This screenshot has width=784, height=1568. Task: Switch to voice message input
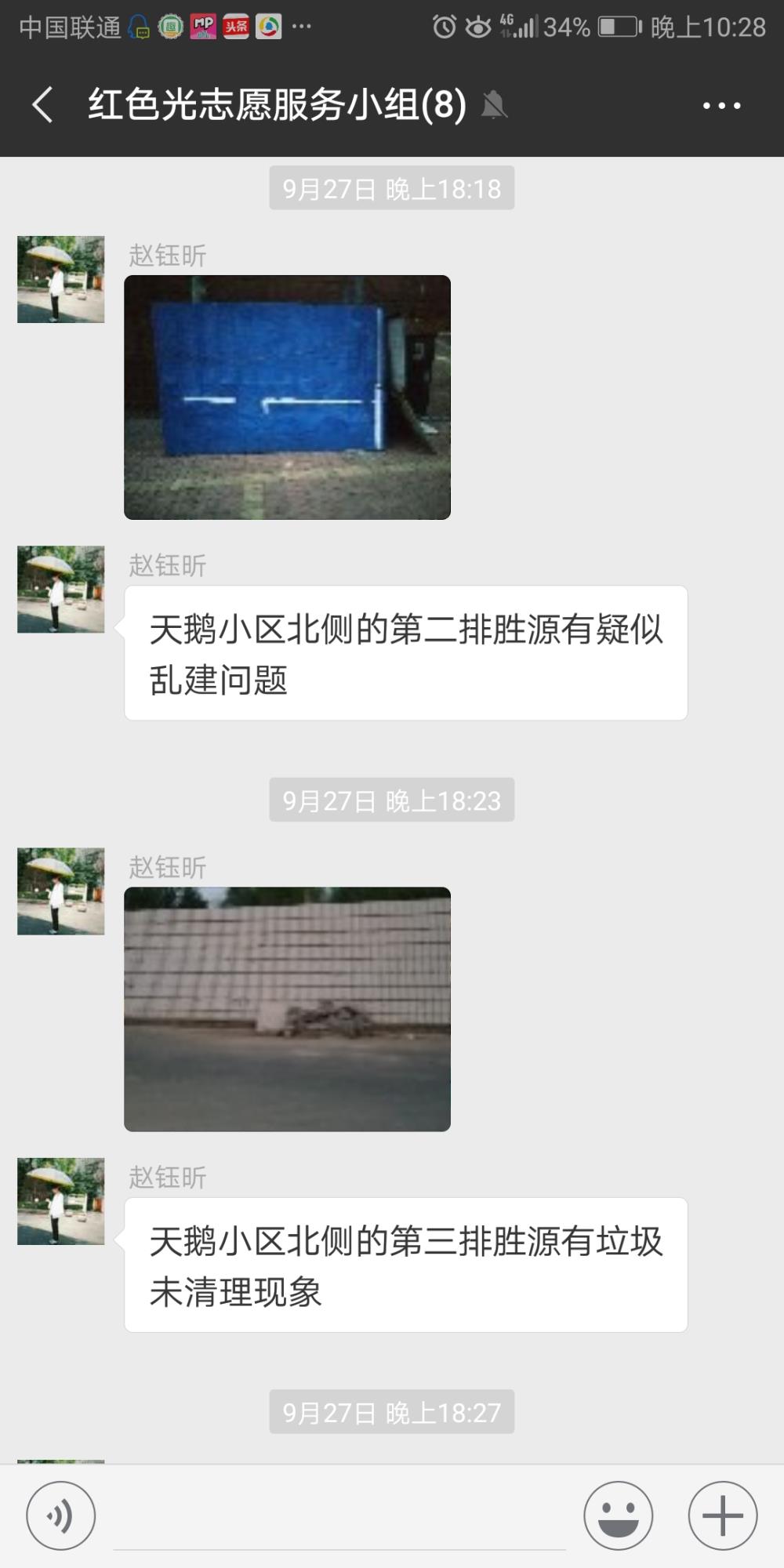(x=61, y=1515)
